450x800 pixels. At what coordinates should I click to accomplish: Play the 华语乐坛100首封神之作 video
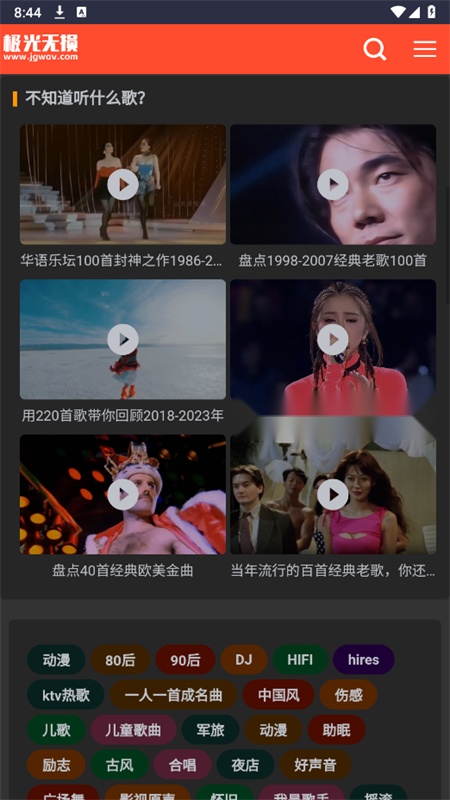pyautogui.click(x=122, y=184)
